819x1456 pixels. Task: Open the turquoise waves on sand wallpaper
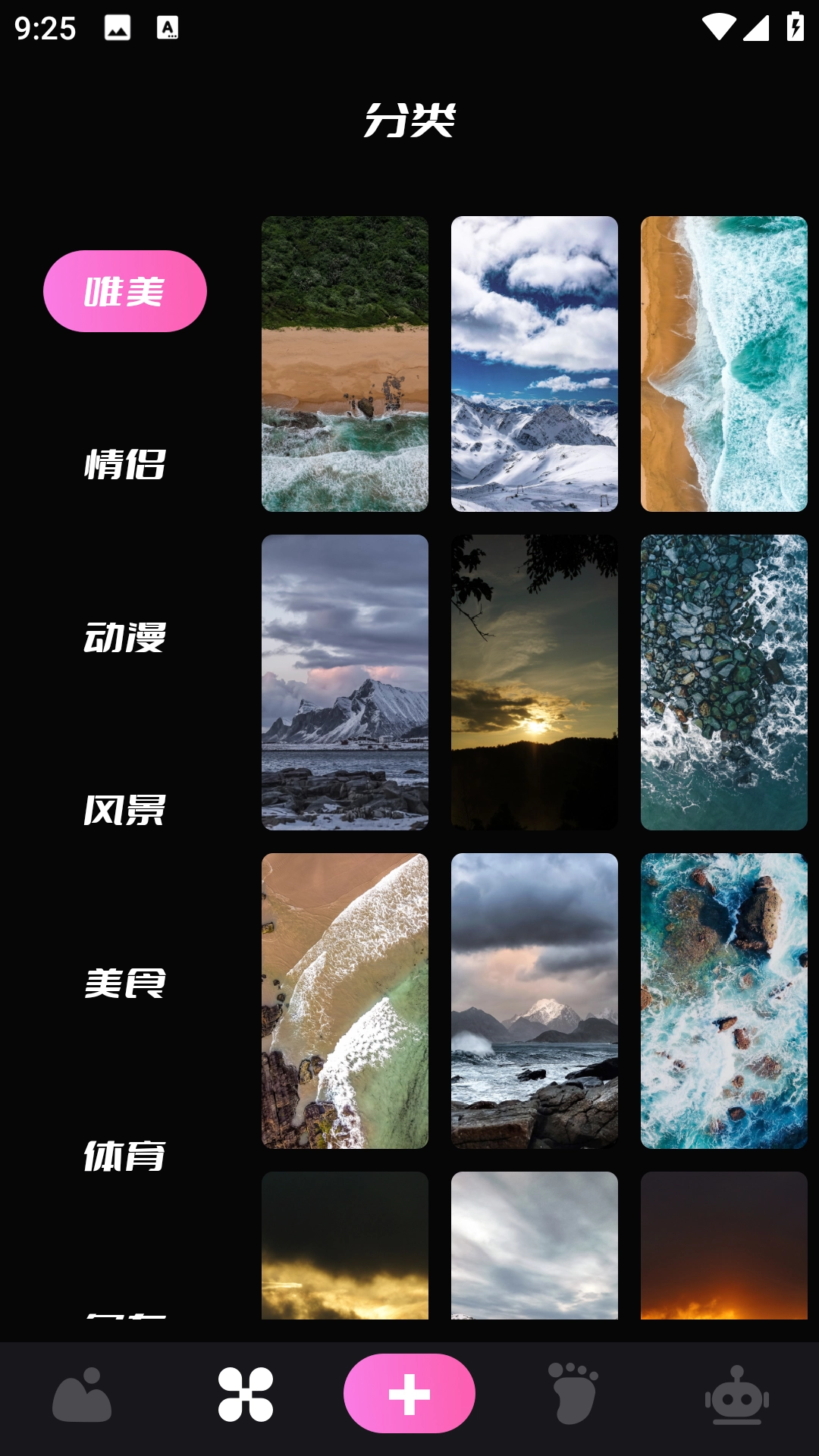coord(724,364)
